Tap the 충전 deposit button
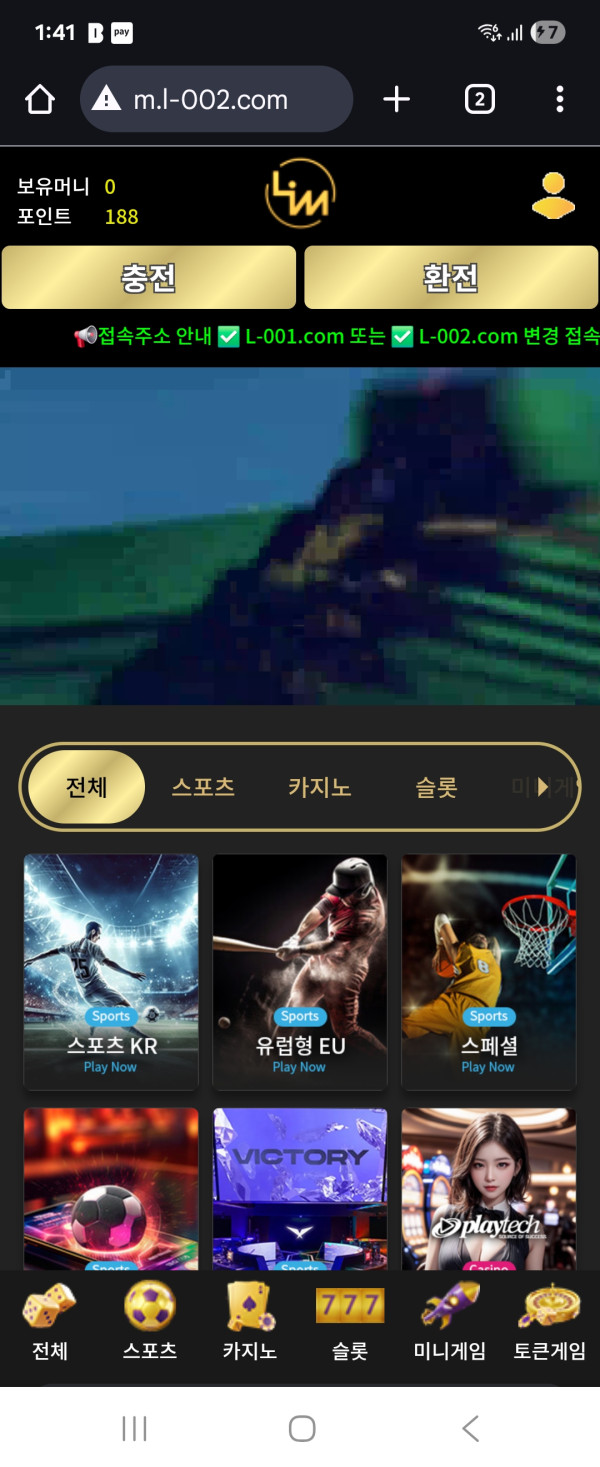The width and height of the screenshot is (600, 1467). 149,278
